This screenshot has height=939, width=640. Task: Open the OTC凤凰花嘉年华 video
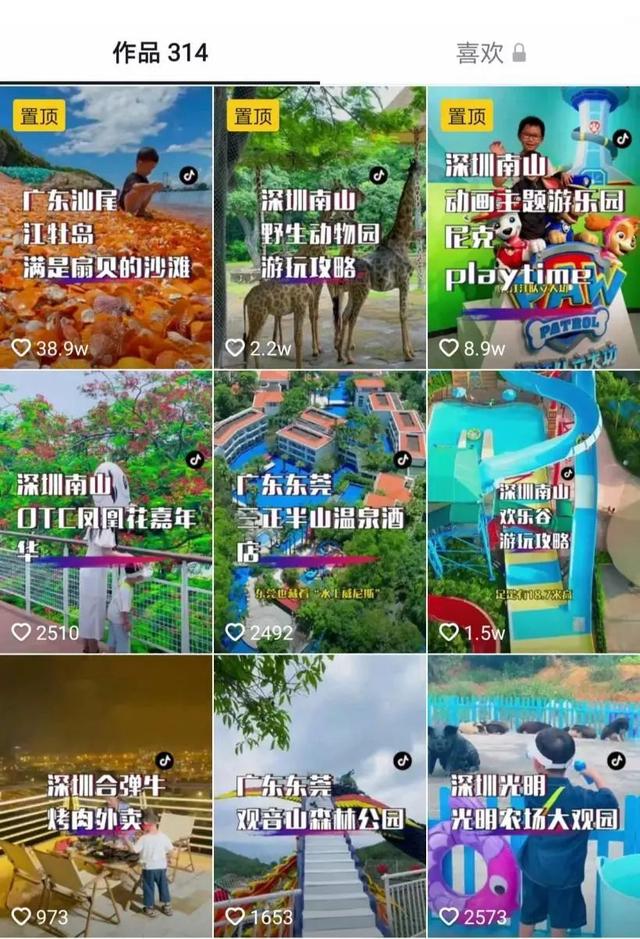point(106,512)
